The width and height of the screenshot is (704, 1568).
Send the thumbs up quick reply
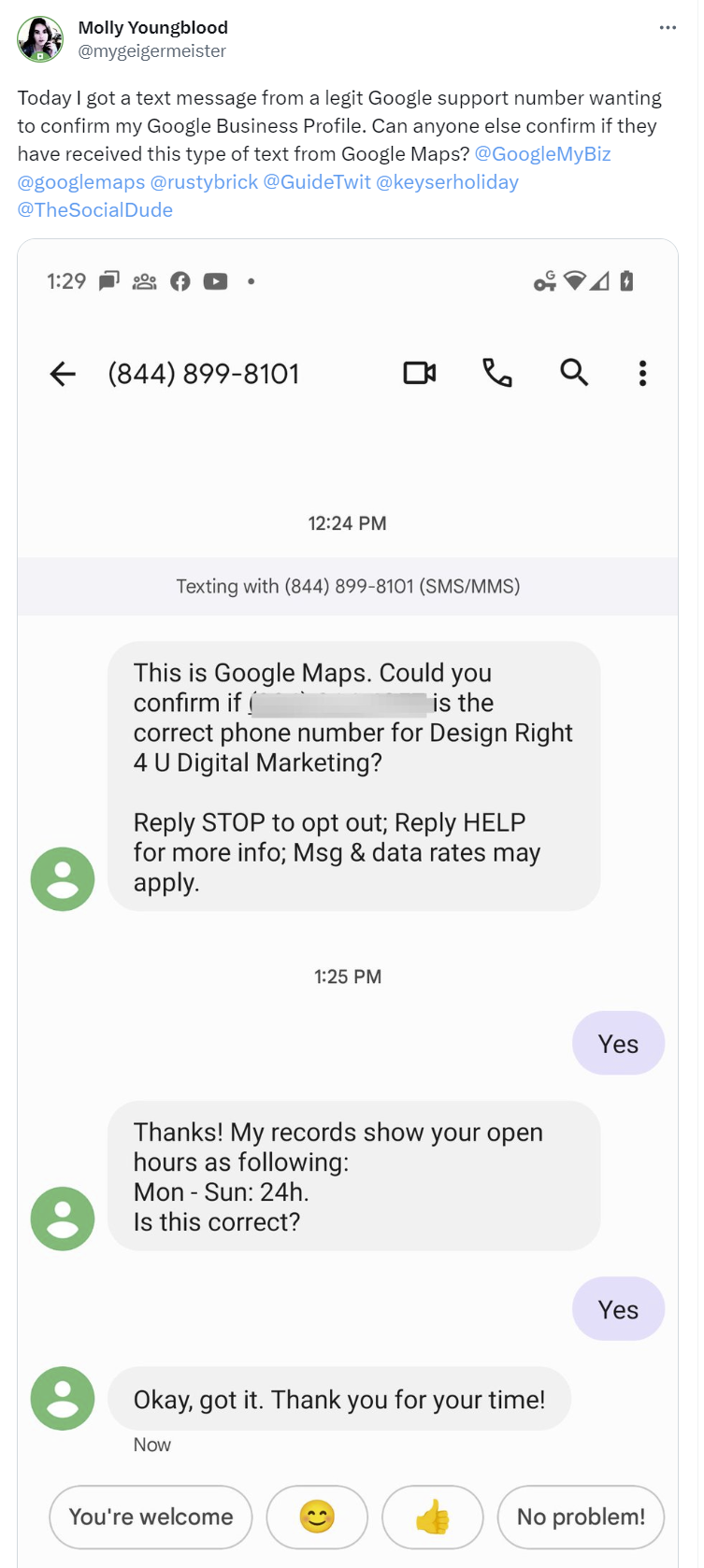coord(432,1517)
